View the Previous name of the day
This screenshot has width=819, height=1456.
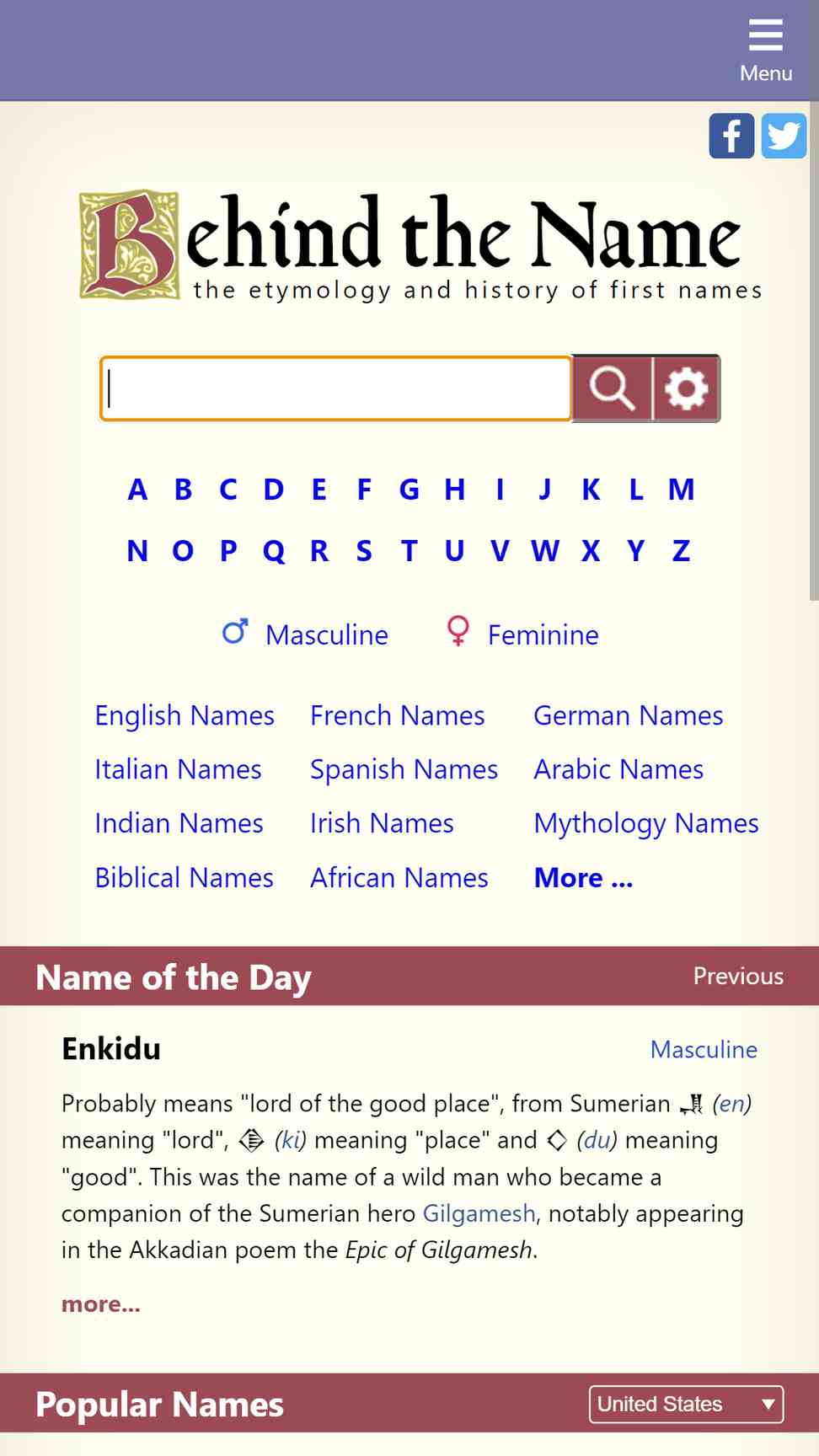[738, 976]
